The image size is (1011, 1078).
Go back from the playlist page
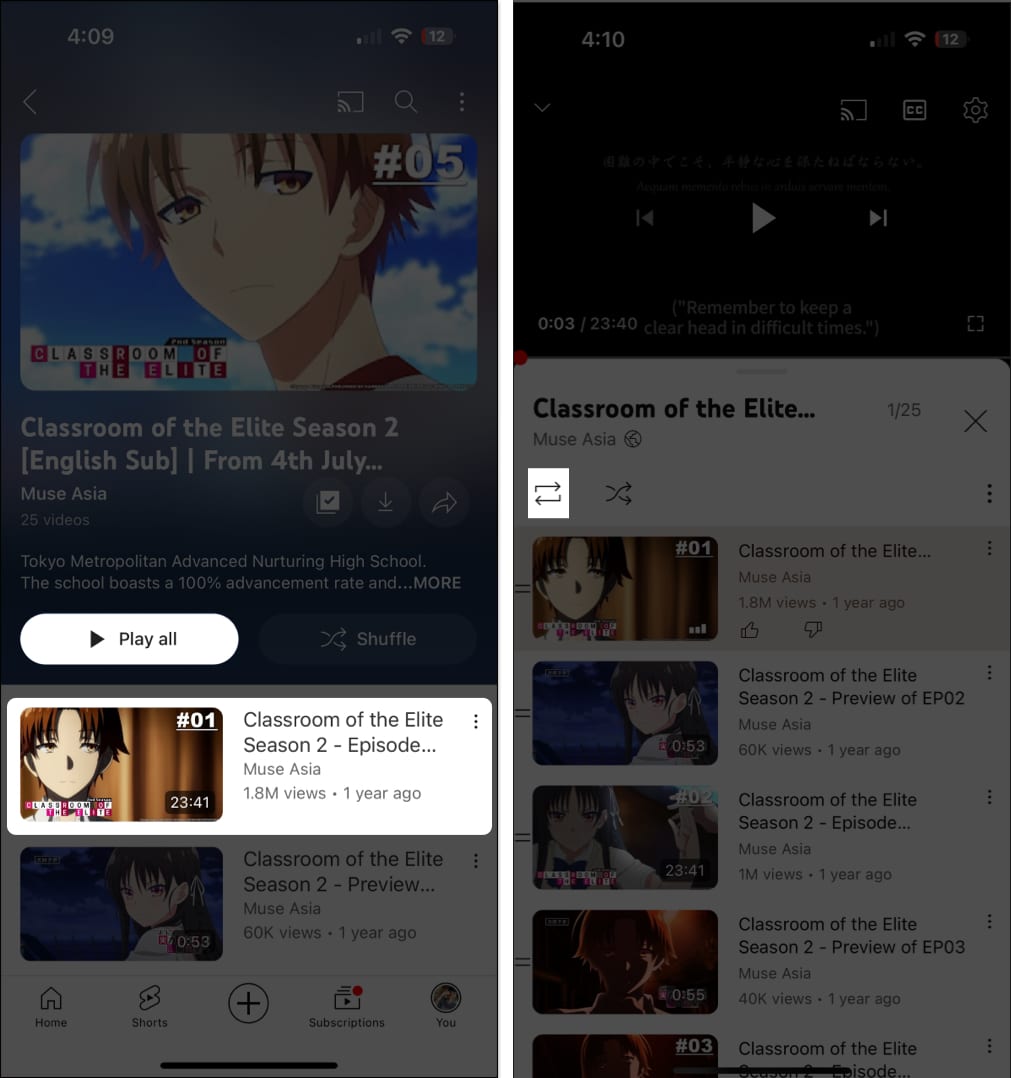30,102
